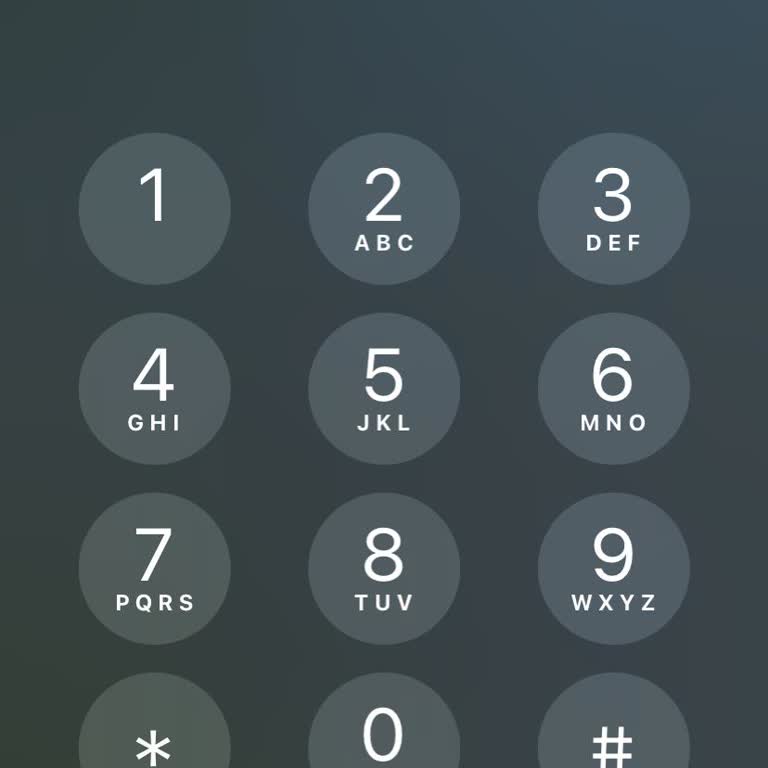
Task: Enter digit 6 (MNO)
Action: click(613, 388)
